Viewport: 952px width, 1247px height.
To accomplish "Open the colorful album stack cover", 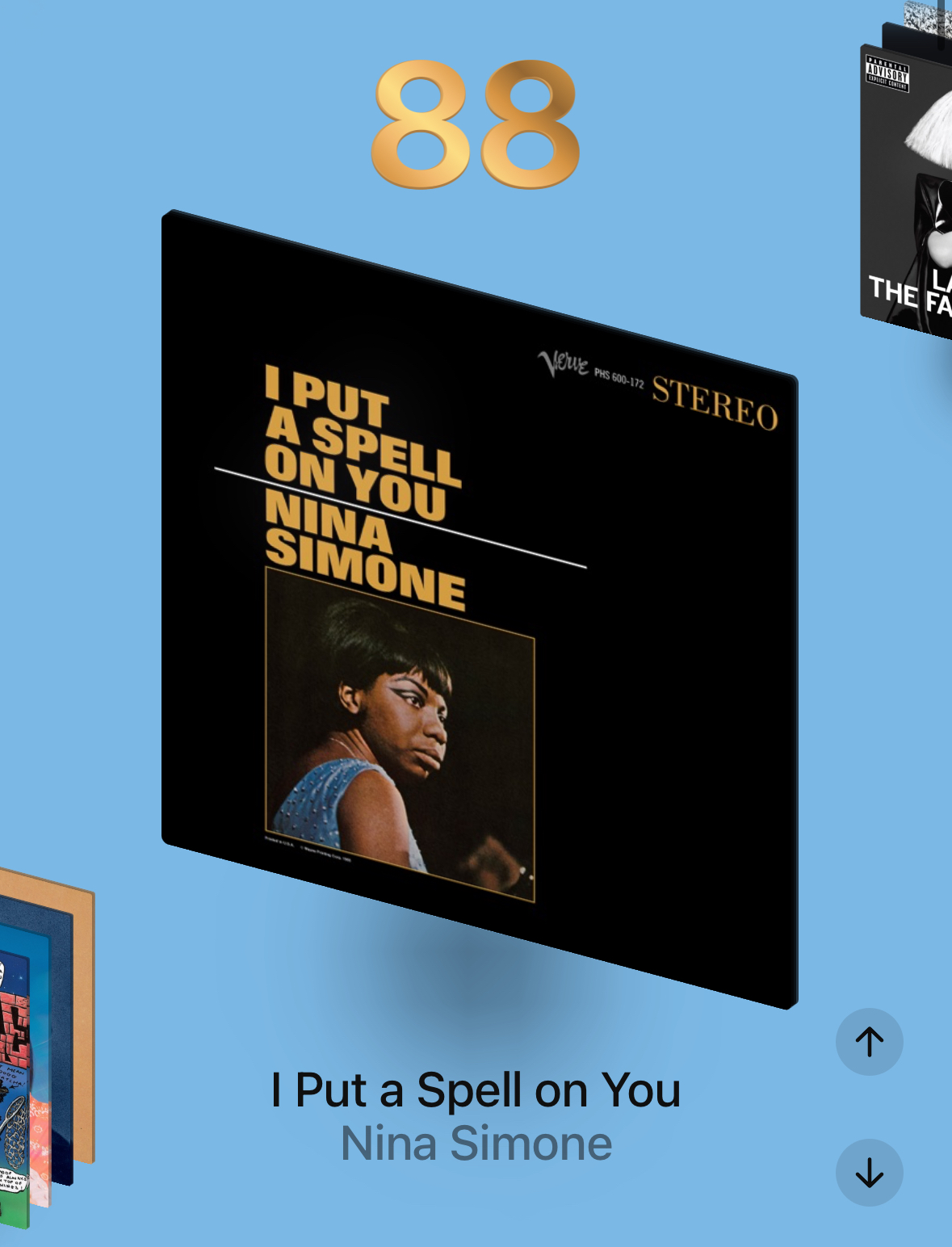I will coord(36,1050).
